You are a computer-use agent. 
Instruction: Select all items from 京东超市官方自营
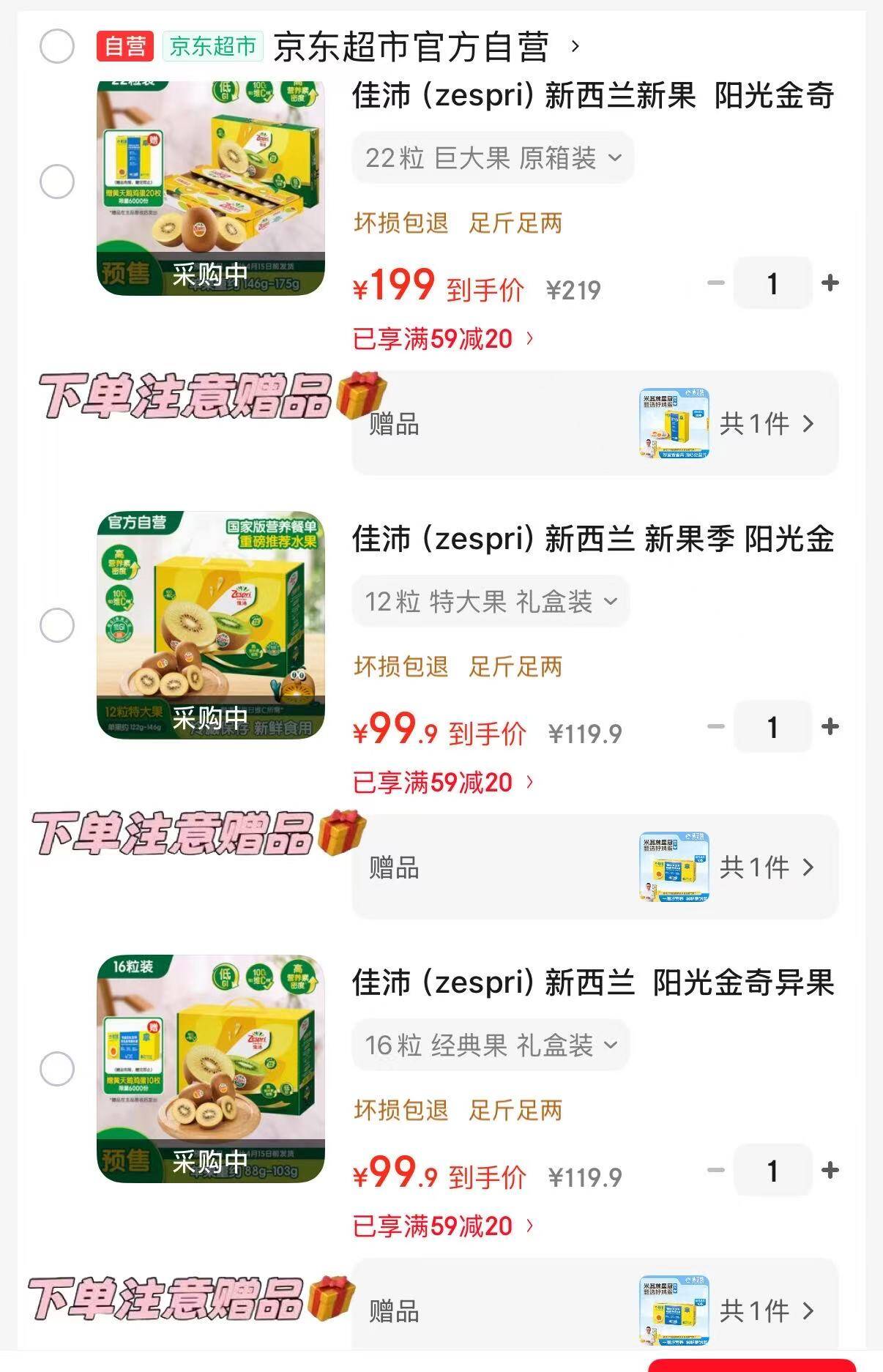57,47
